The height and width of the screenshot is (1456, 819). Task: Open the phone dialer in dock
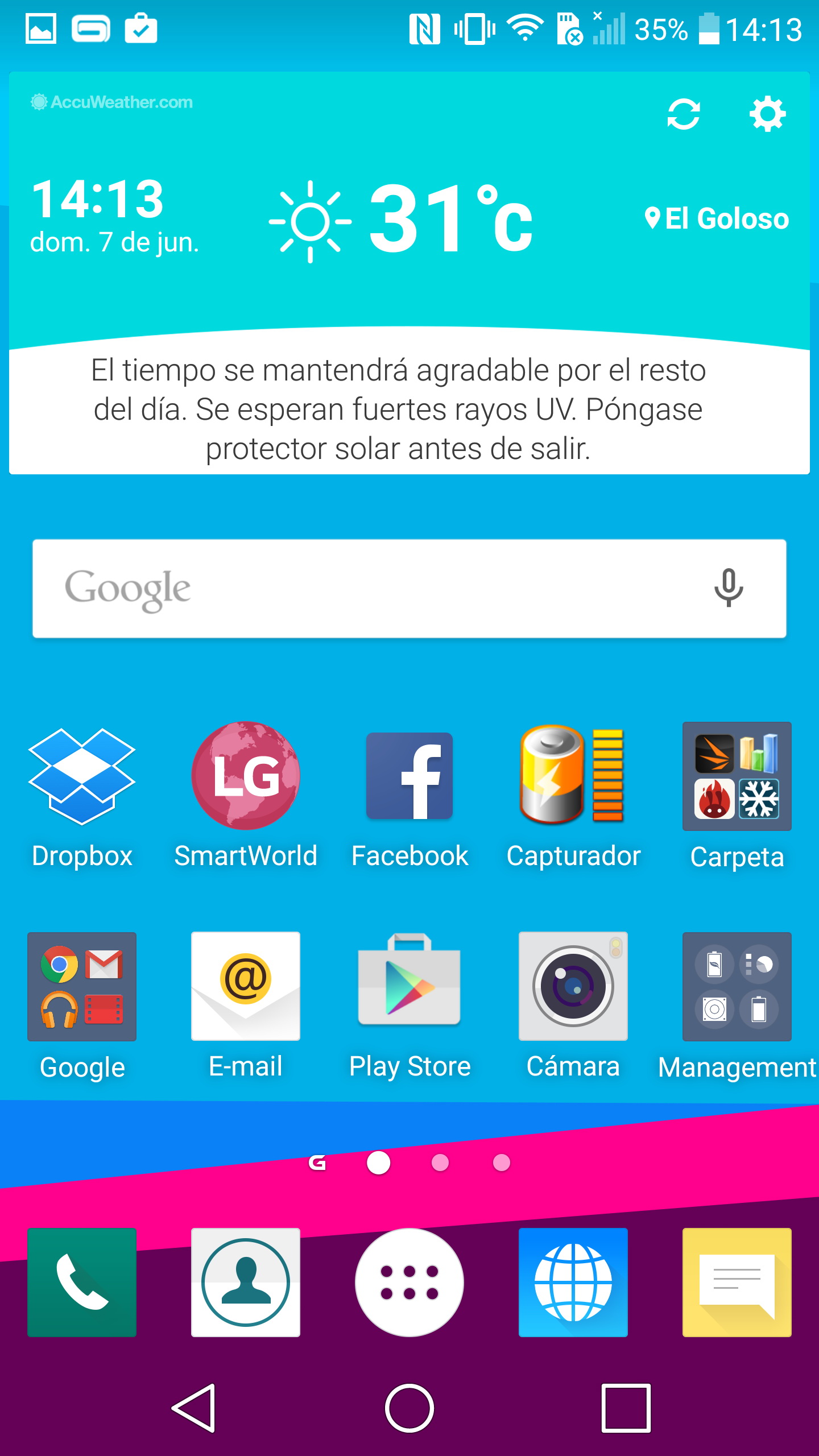pyautogui.click(x=82, y=1283)
